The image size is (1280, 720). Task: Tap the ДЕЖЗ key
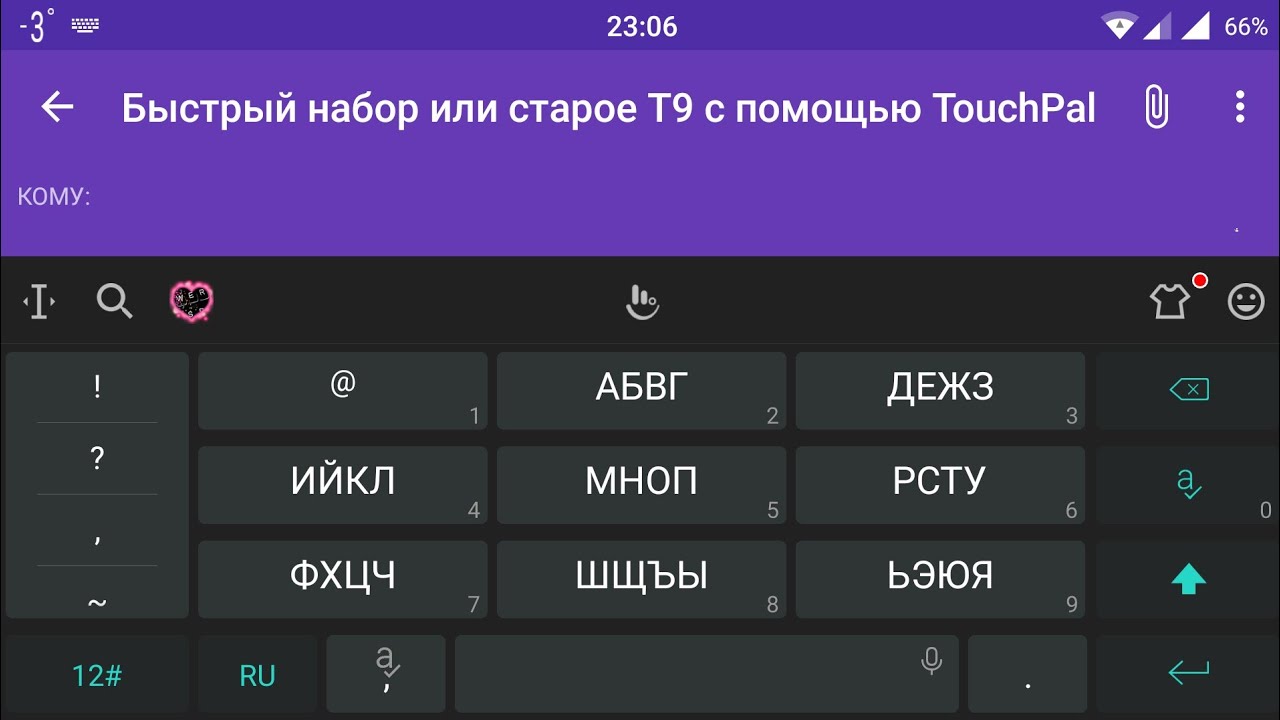940,391
